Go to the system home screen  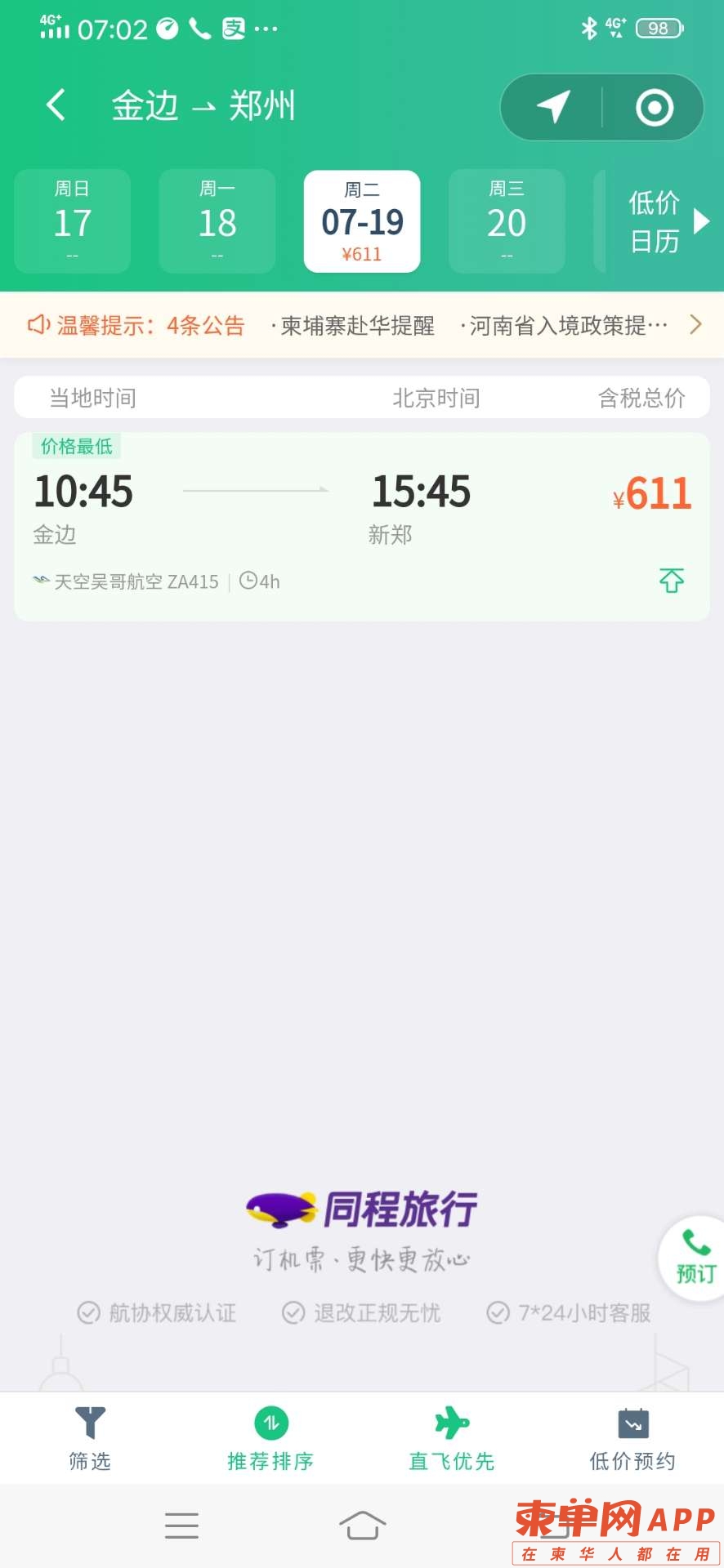[x=362, y=1525]
